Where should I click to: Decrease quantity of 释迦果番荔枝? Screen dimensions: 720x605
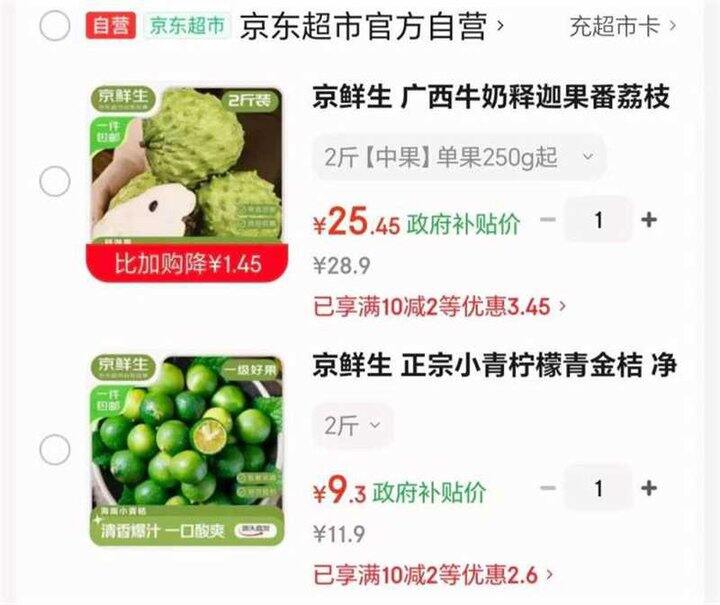coord(547,220)
